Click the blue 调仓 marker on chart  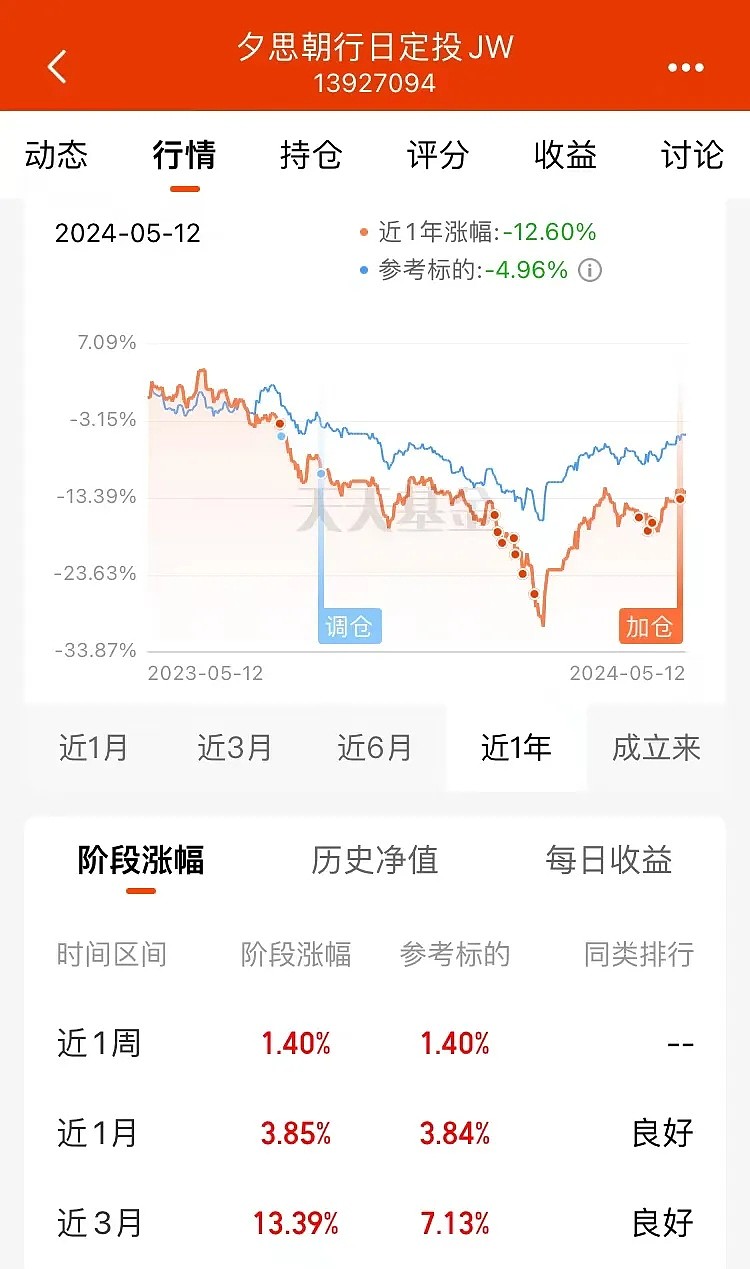pos(349,626)
